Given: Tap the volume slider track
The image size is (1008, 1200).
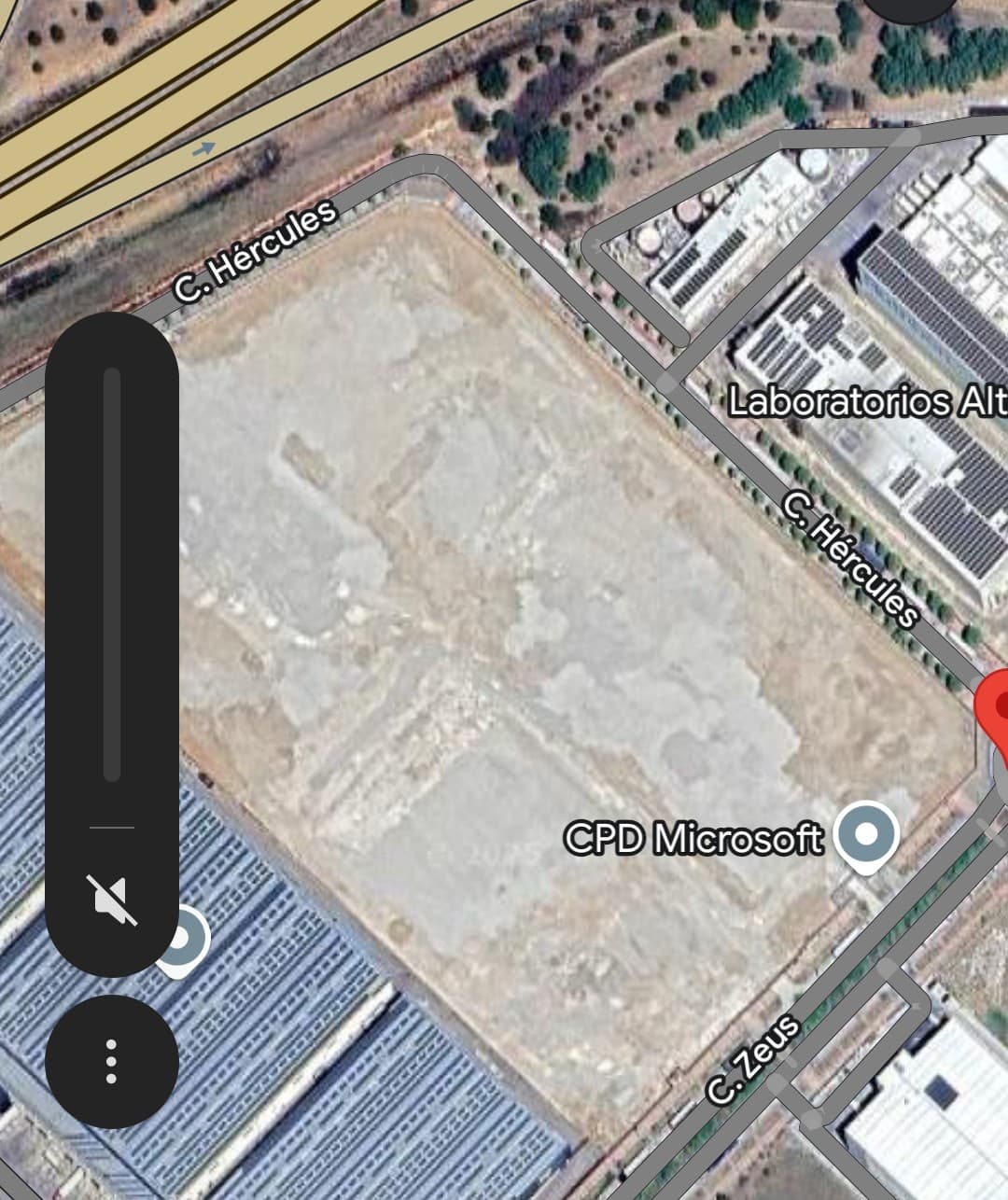Looking at the screenshot, I should [x=112, y=574].
